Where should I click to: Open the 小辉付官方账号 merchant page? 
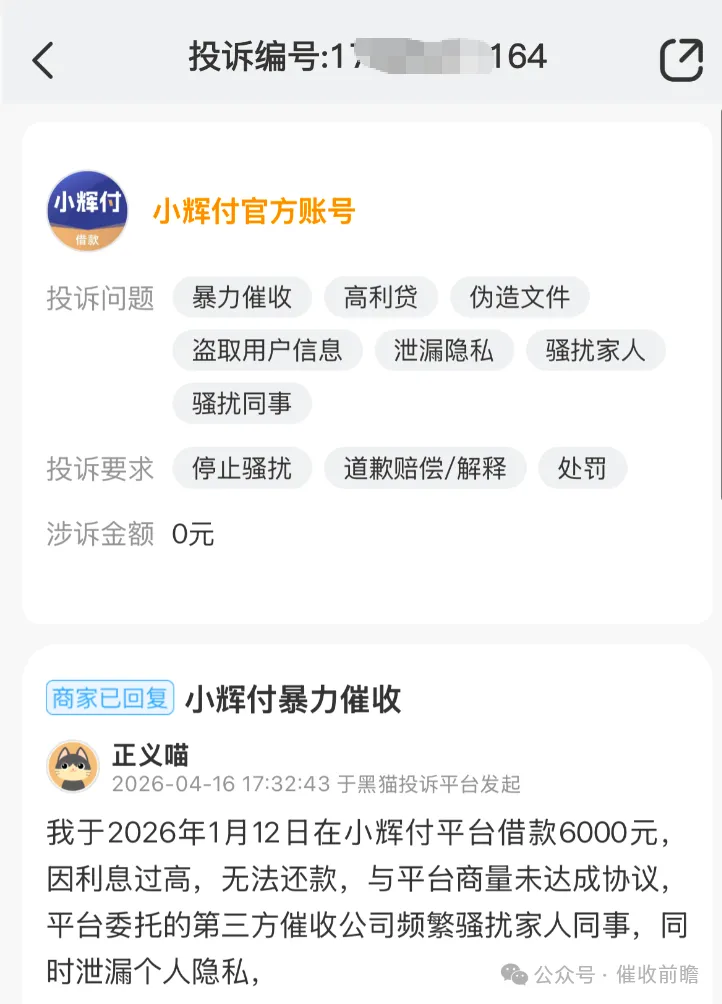point(253,212)
